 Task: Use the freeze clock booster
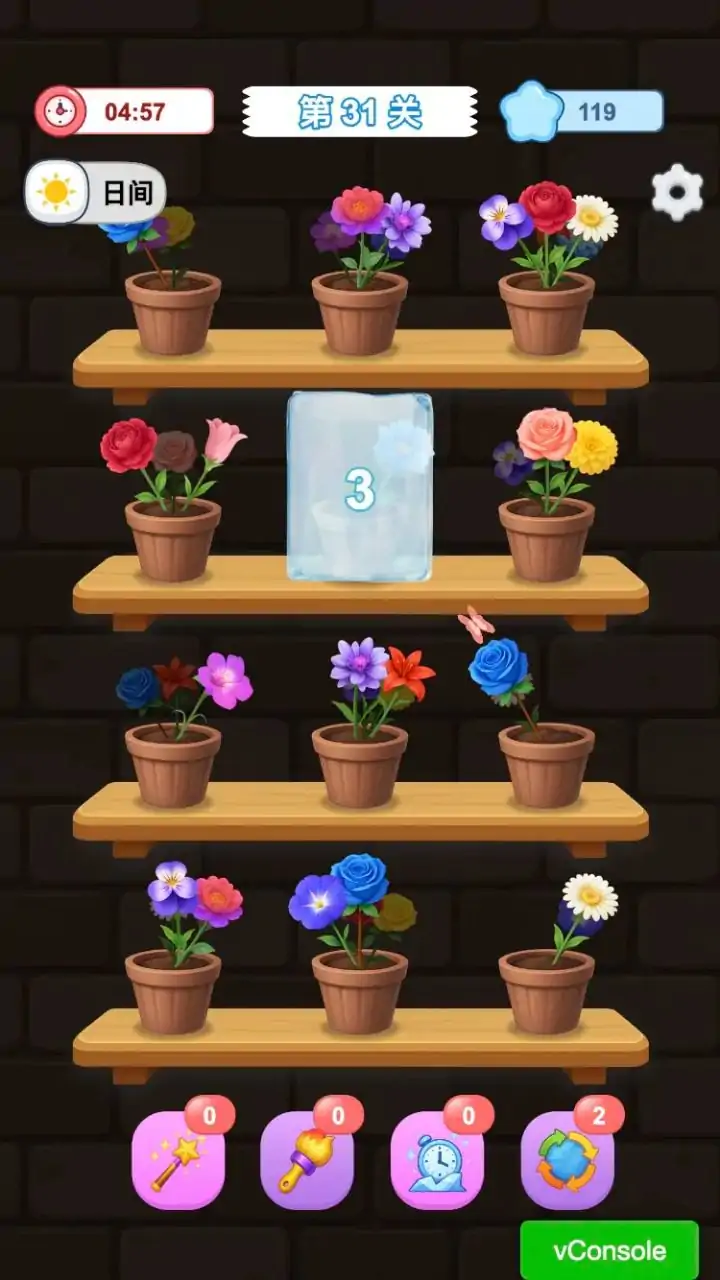(x=437, y=1160)
